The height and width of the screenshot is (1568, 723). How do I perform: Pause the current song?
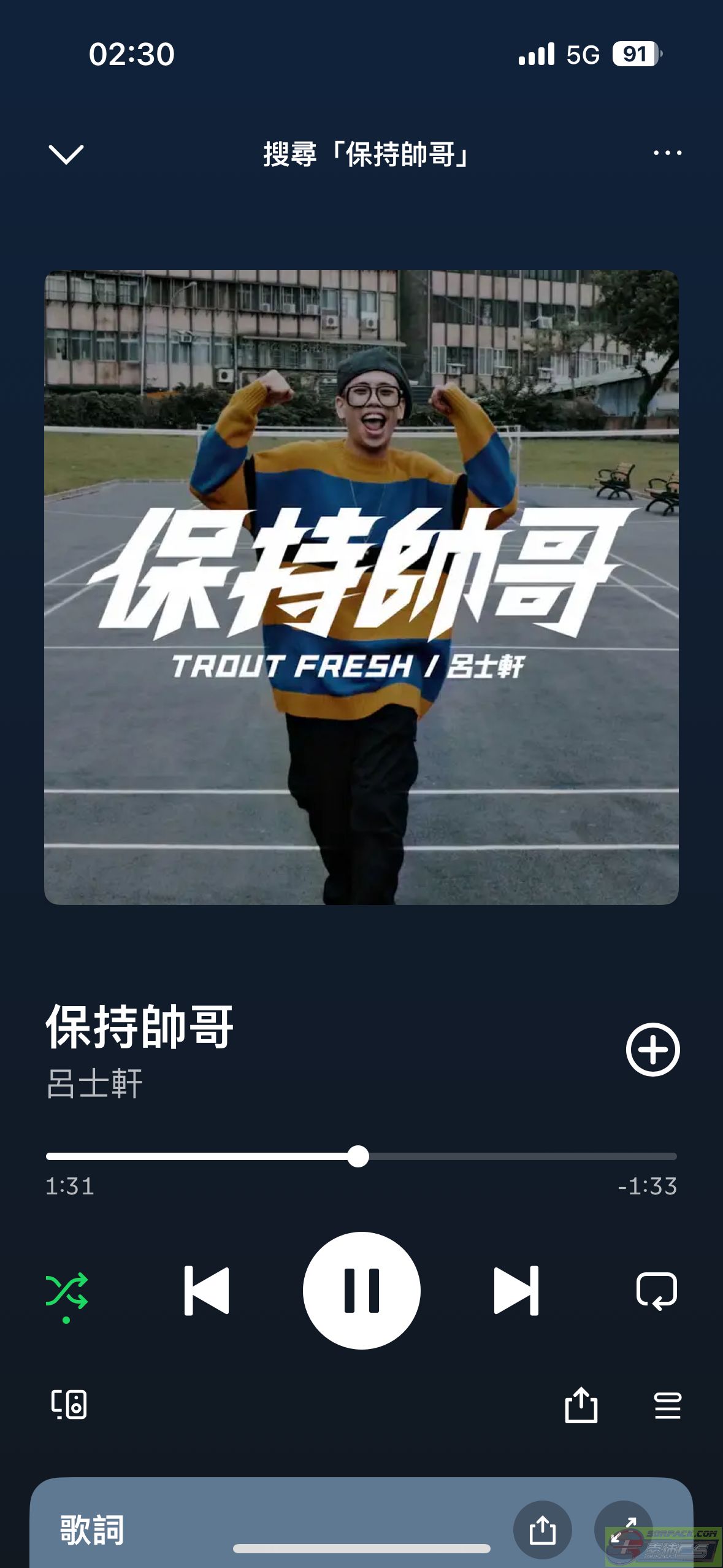[361, 1291]
